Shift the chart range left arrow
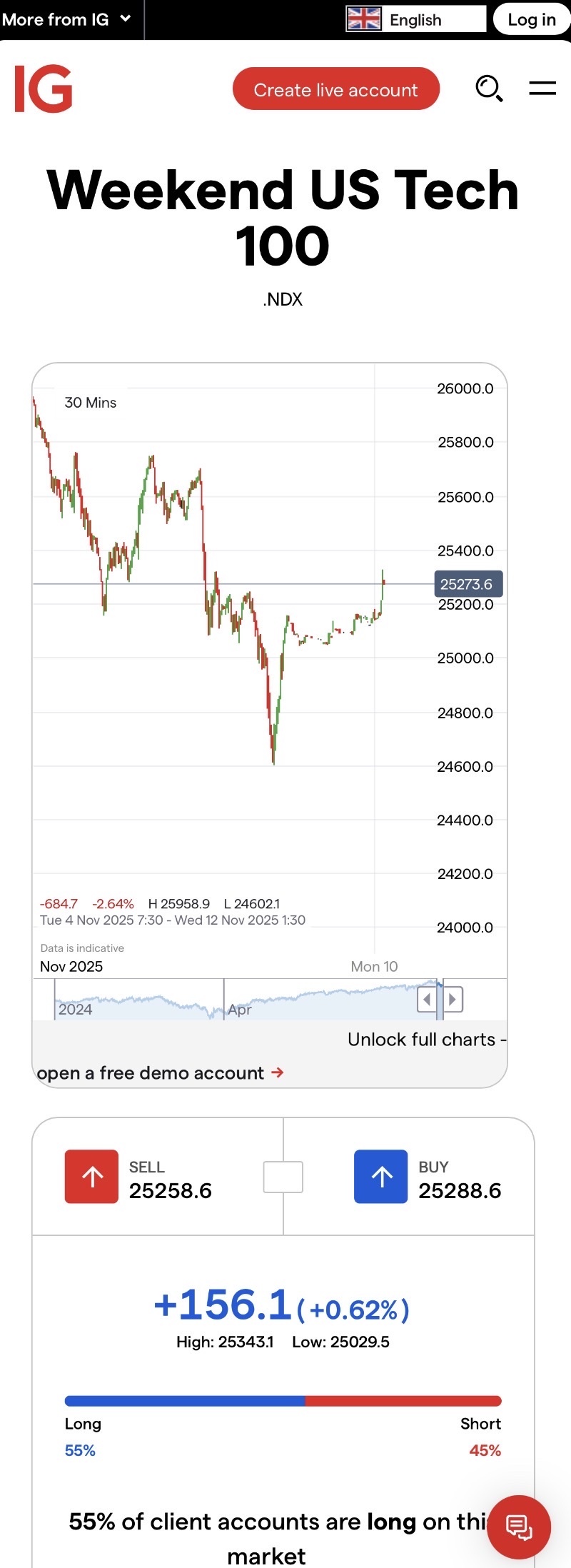This screenshot has height=1568, width=571. point(427,999)
